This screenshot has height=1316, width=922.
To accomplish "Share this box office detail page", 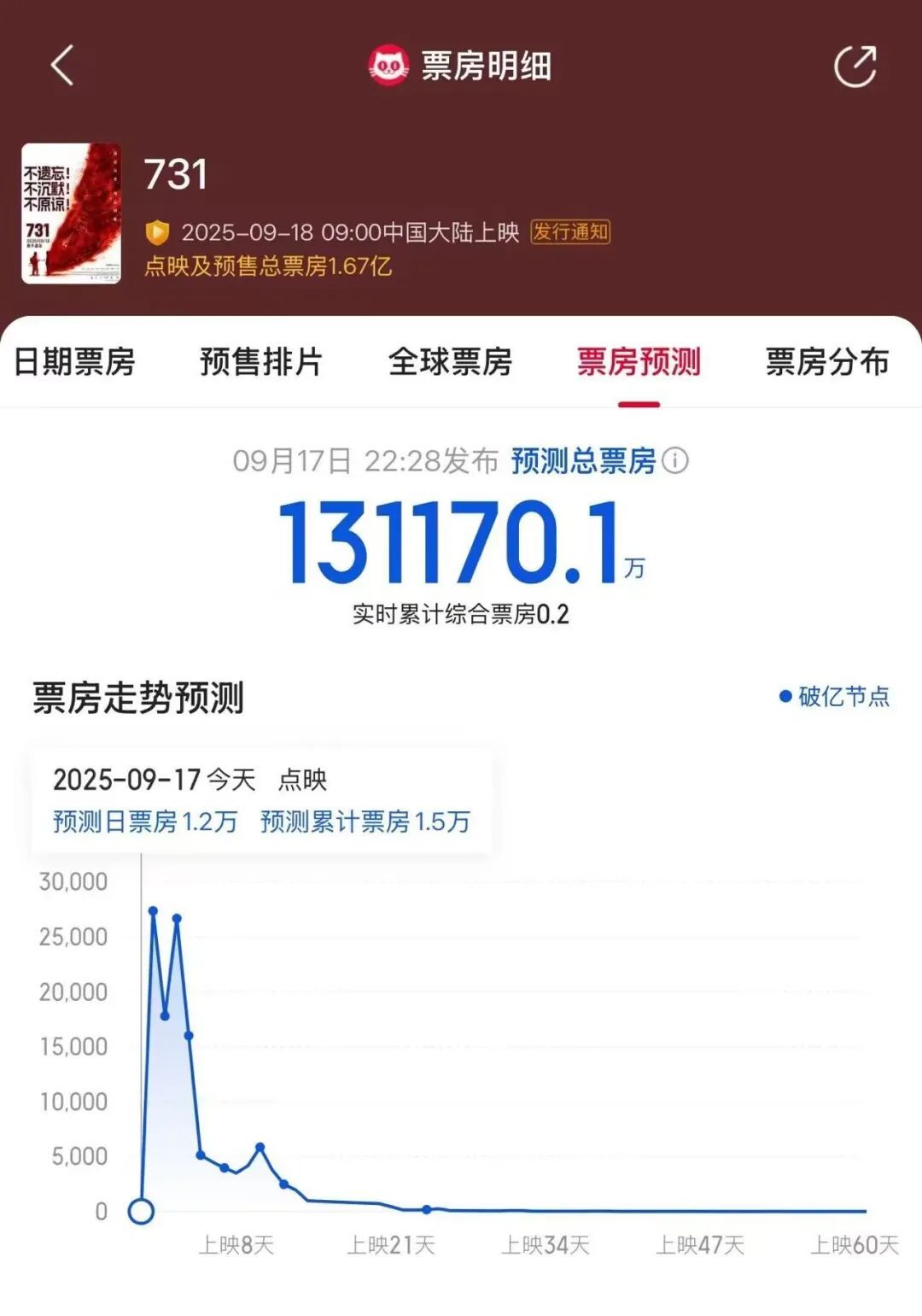I will (x=855, y=66).
